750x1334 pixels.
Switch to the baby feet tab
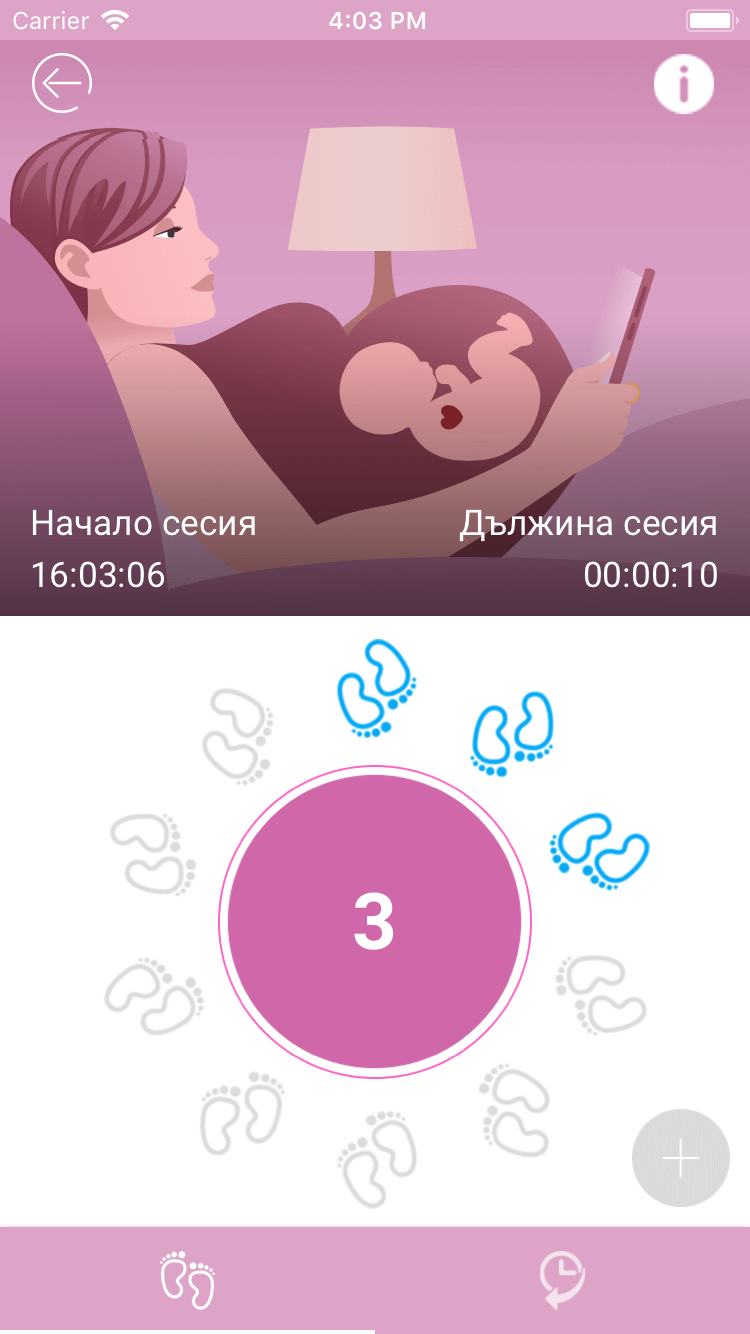[188, 1279]
